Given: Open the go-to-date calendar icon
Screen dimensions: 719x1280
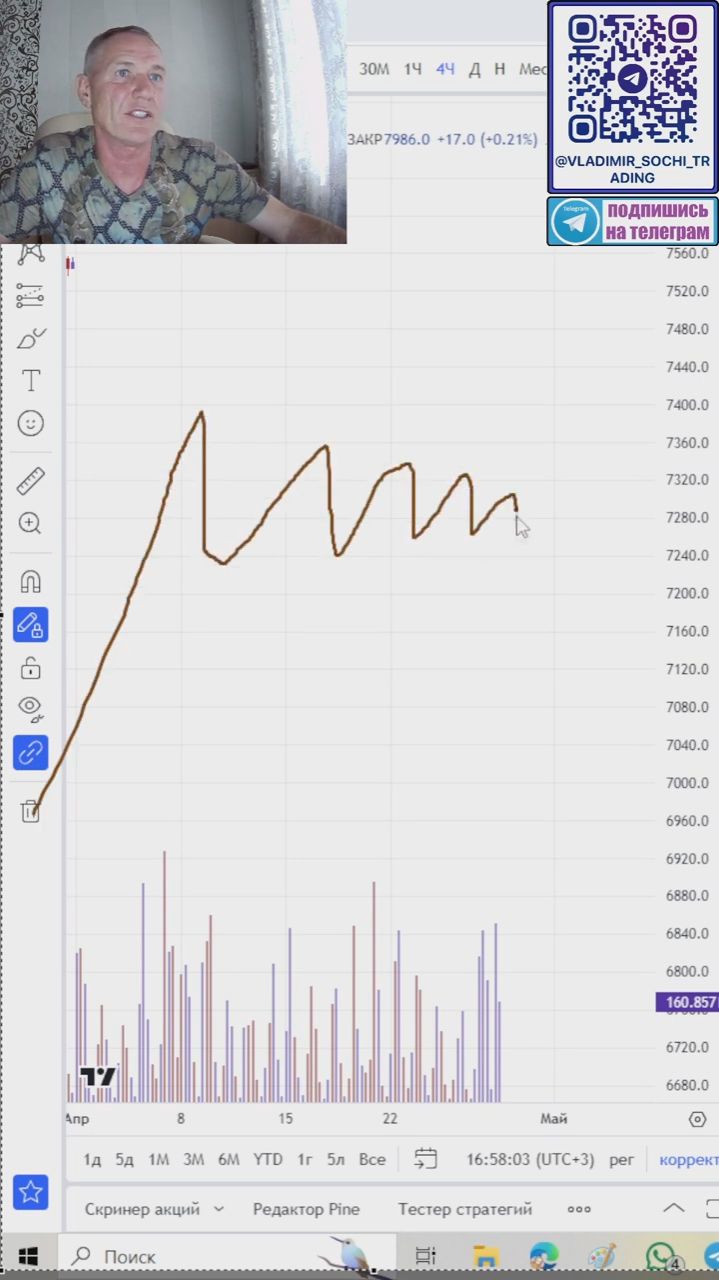Looking at the screenshot, I should tap(426, 1159).
